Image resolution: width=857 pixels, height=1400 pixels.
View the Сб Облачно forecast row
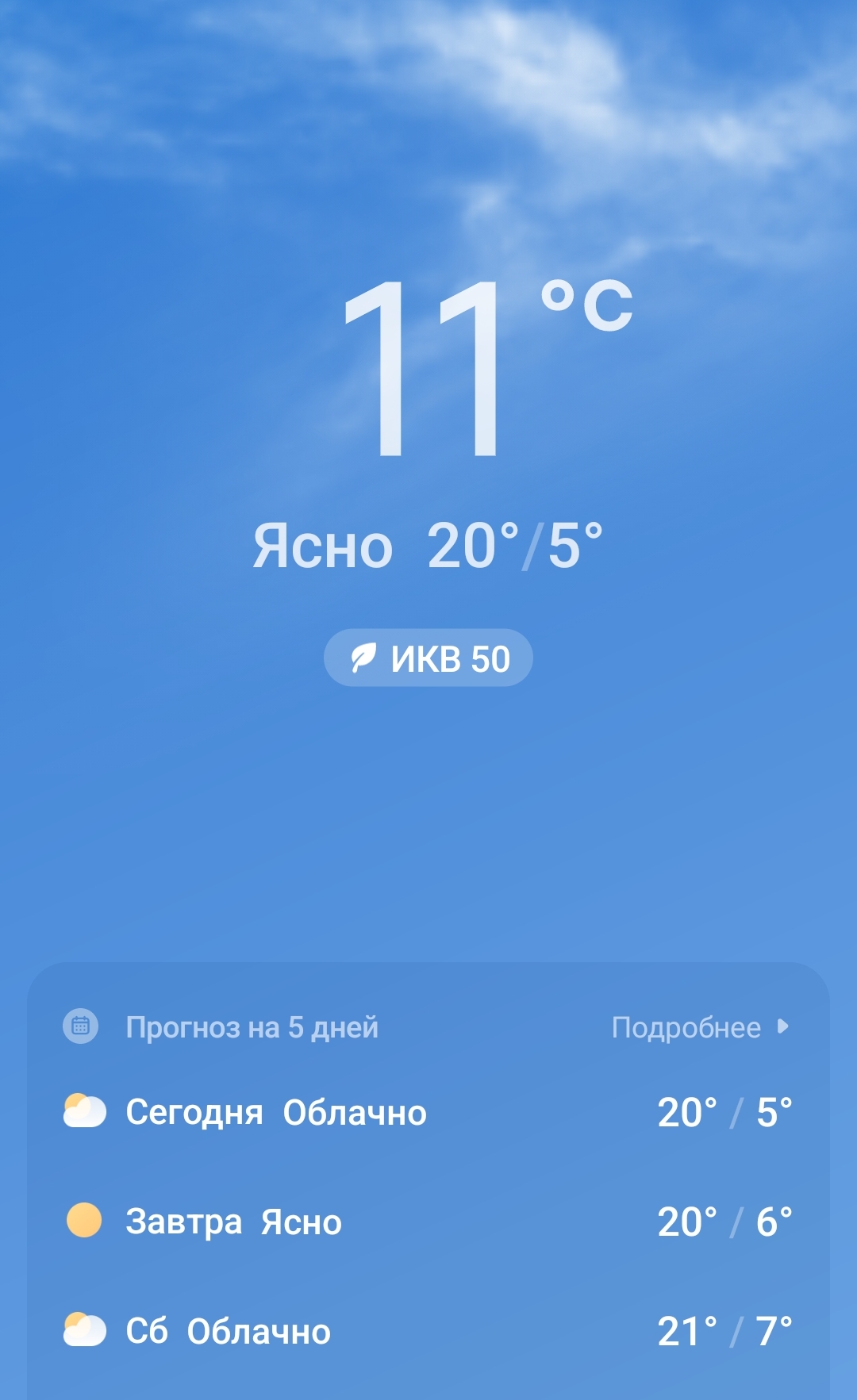[x=428, y=1331]
